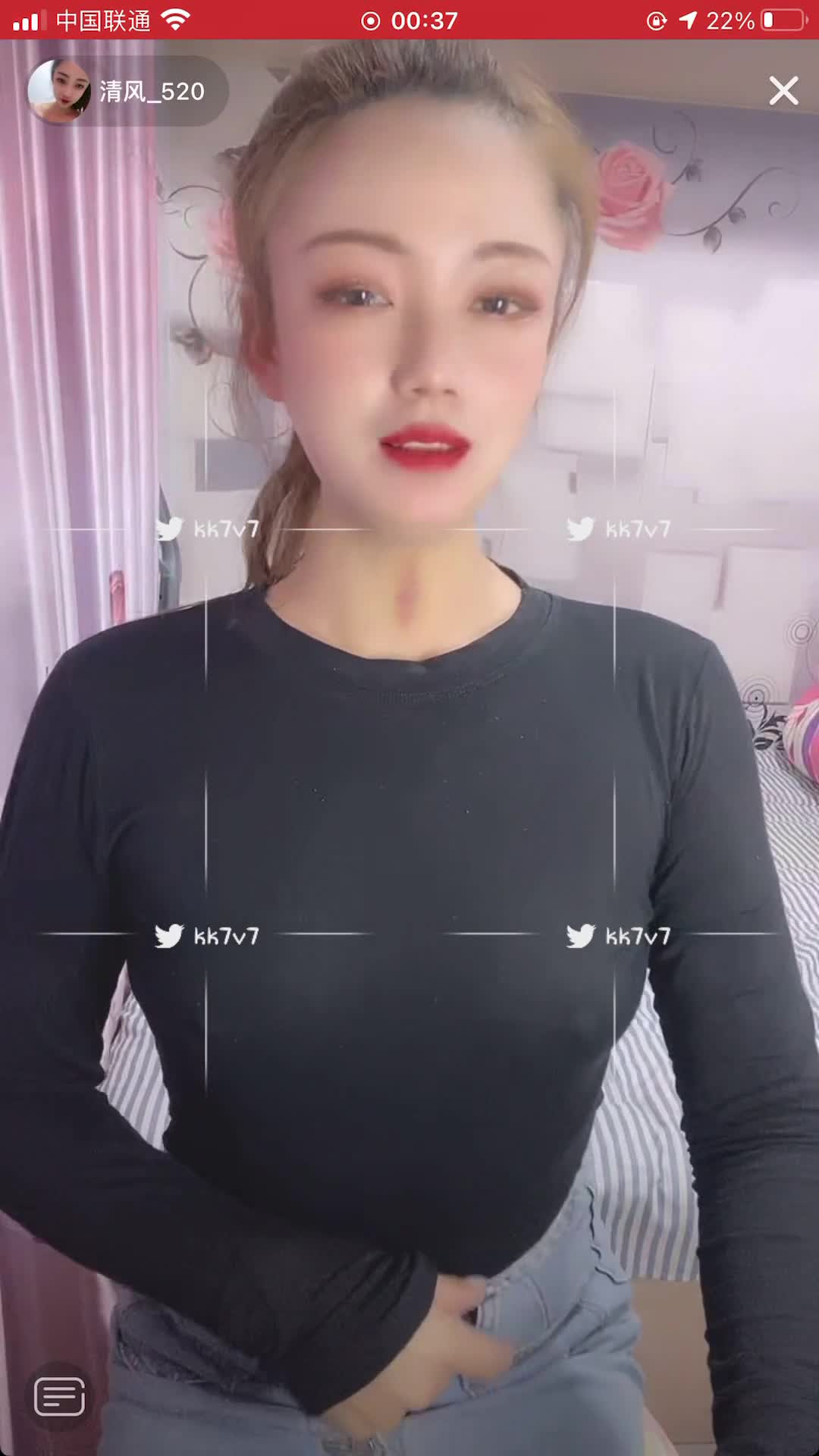Open the chat messages icon
819x1456 pixels.
pos(60,1396)
